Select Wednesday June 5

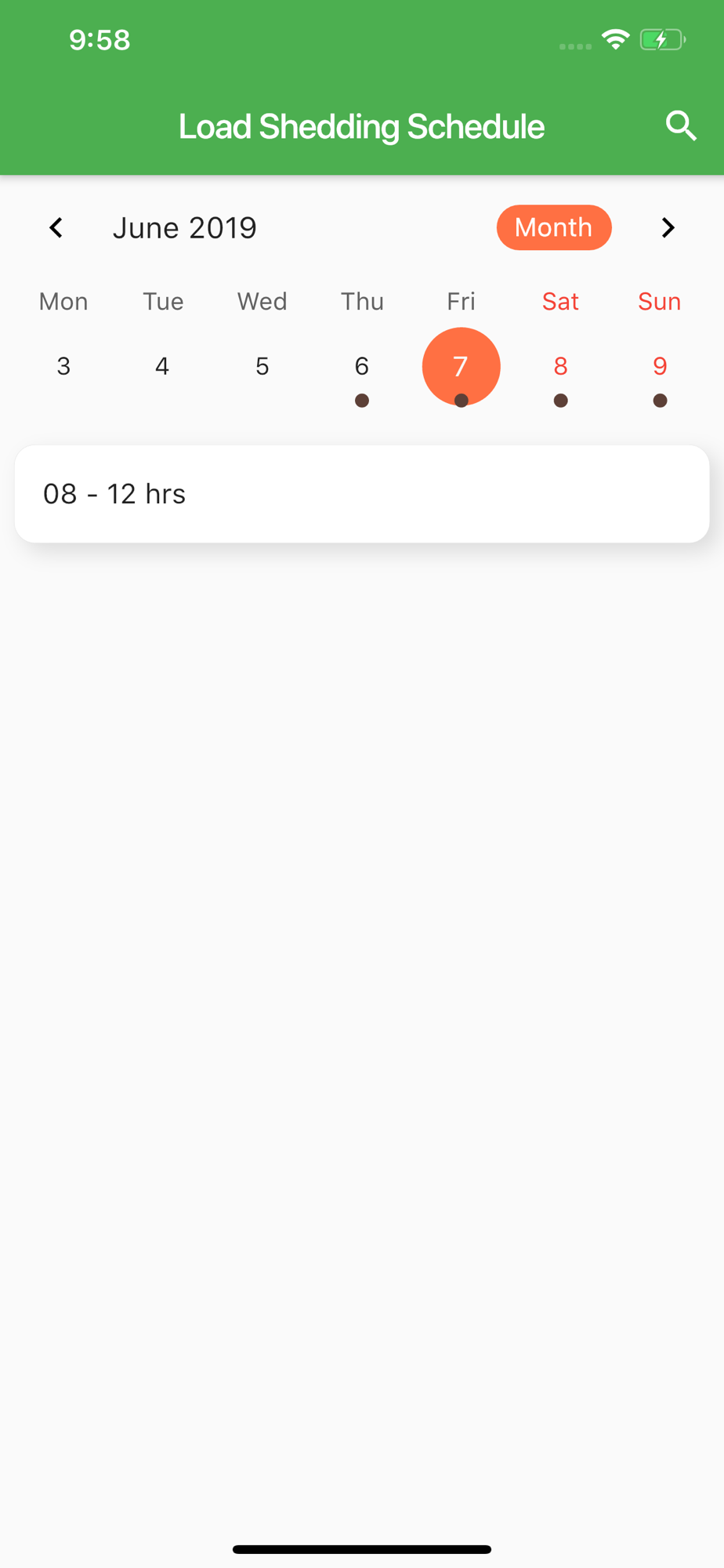[x=262, y=366]
